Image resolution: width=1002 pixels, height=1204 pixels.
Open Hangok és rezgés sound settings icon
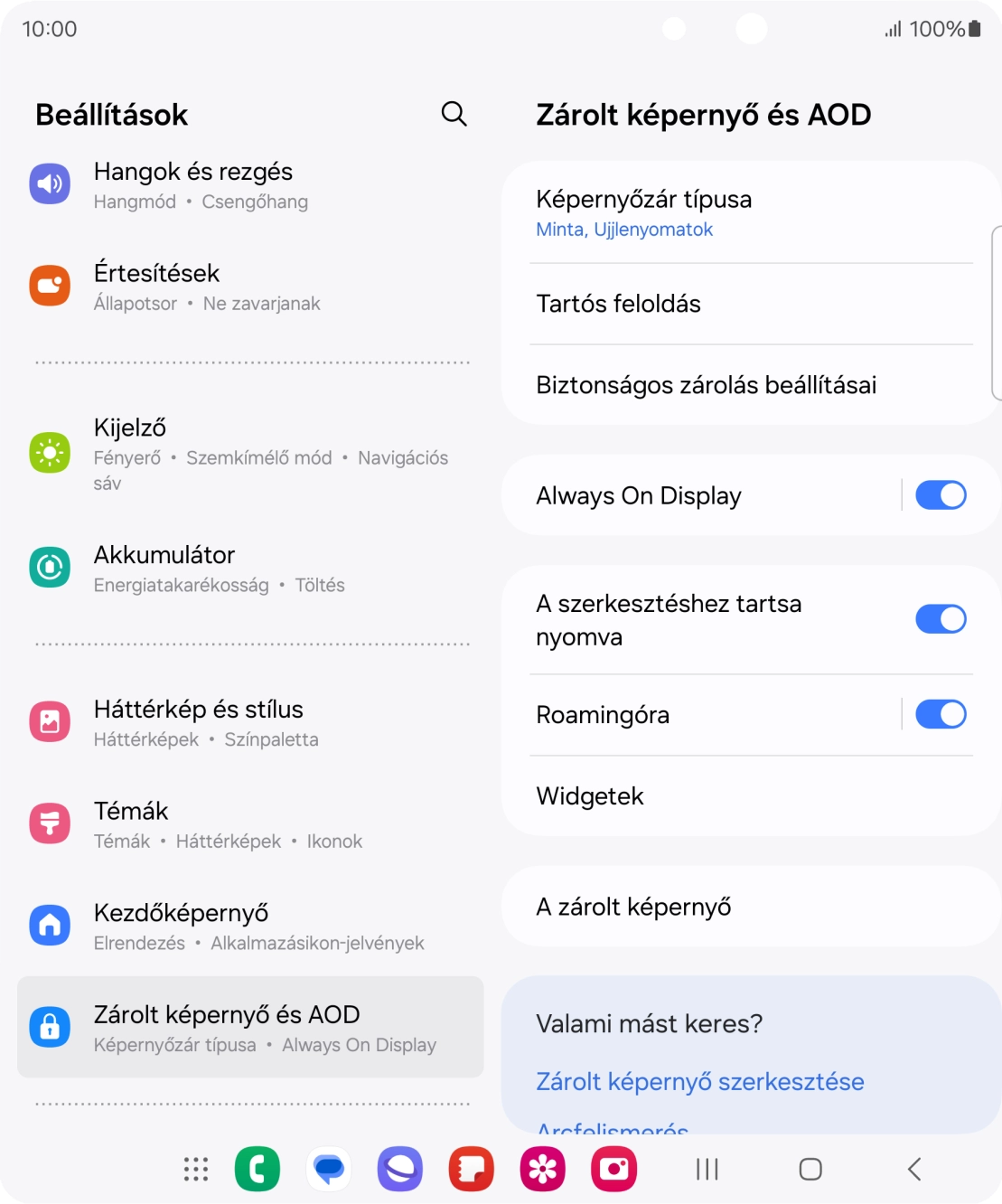(50, 183)
